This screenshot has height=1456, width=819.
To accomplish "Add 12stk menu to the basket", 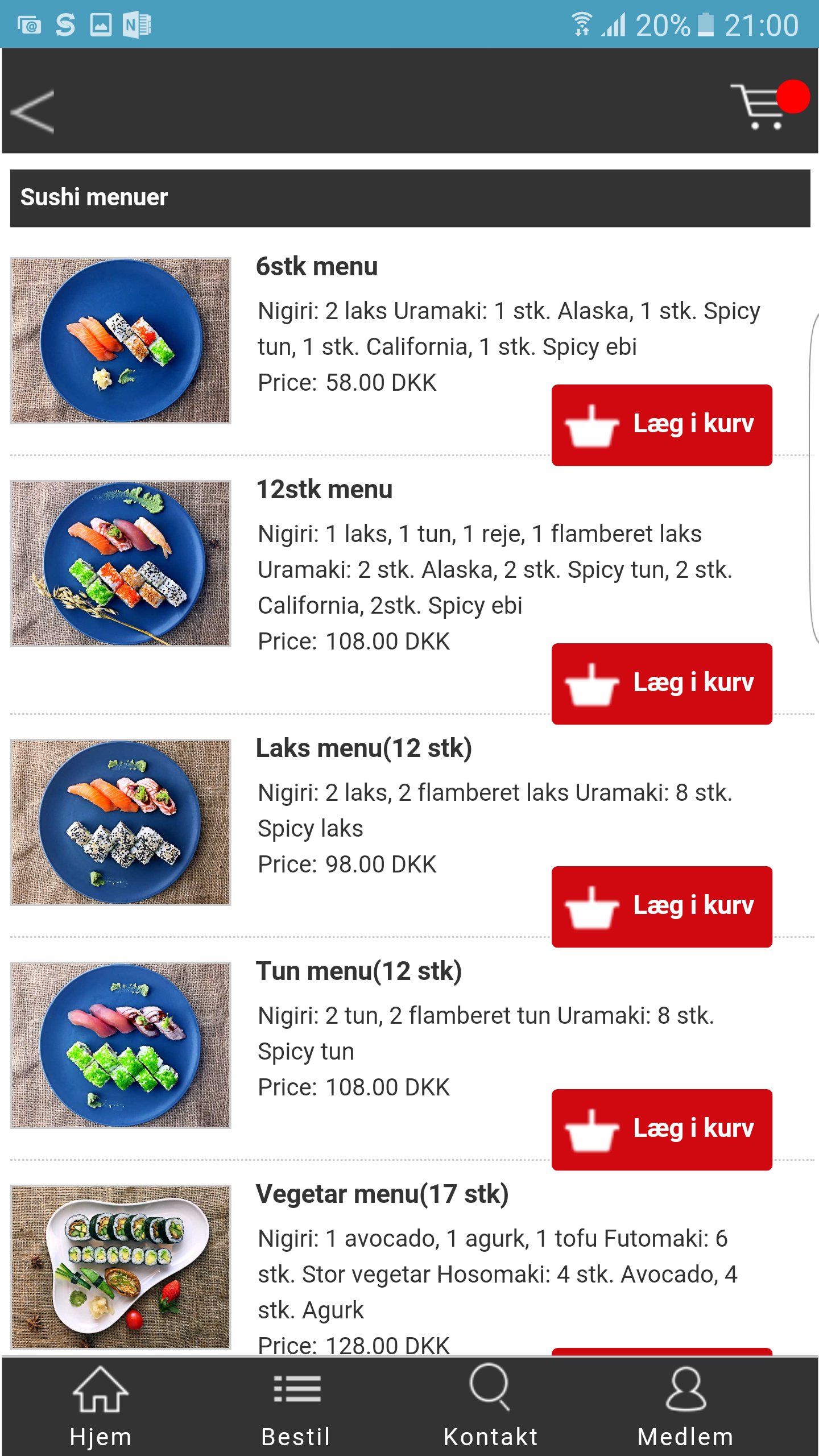I will tap(661, 684).
